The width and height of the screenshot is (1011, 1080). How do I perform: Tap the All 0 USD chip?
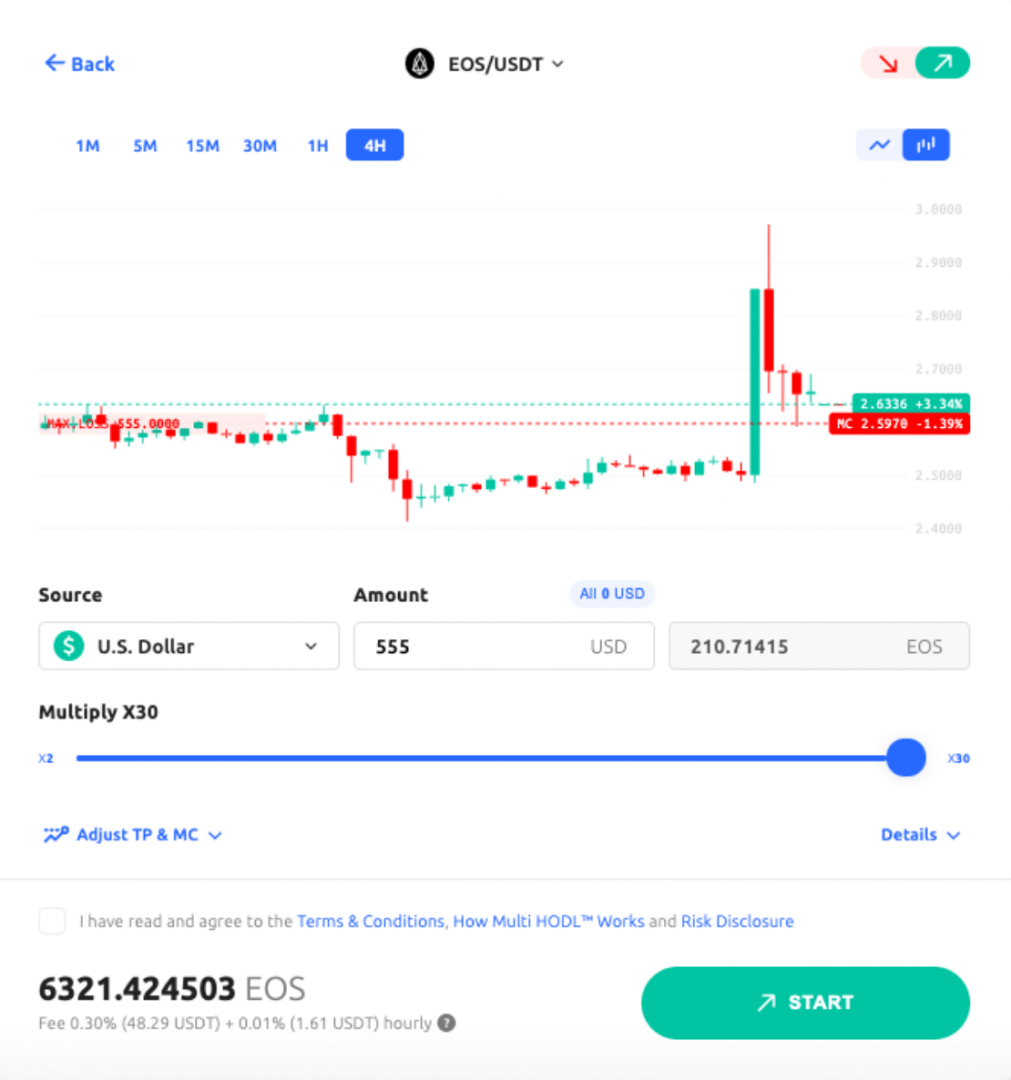click(x=612, y=594)
